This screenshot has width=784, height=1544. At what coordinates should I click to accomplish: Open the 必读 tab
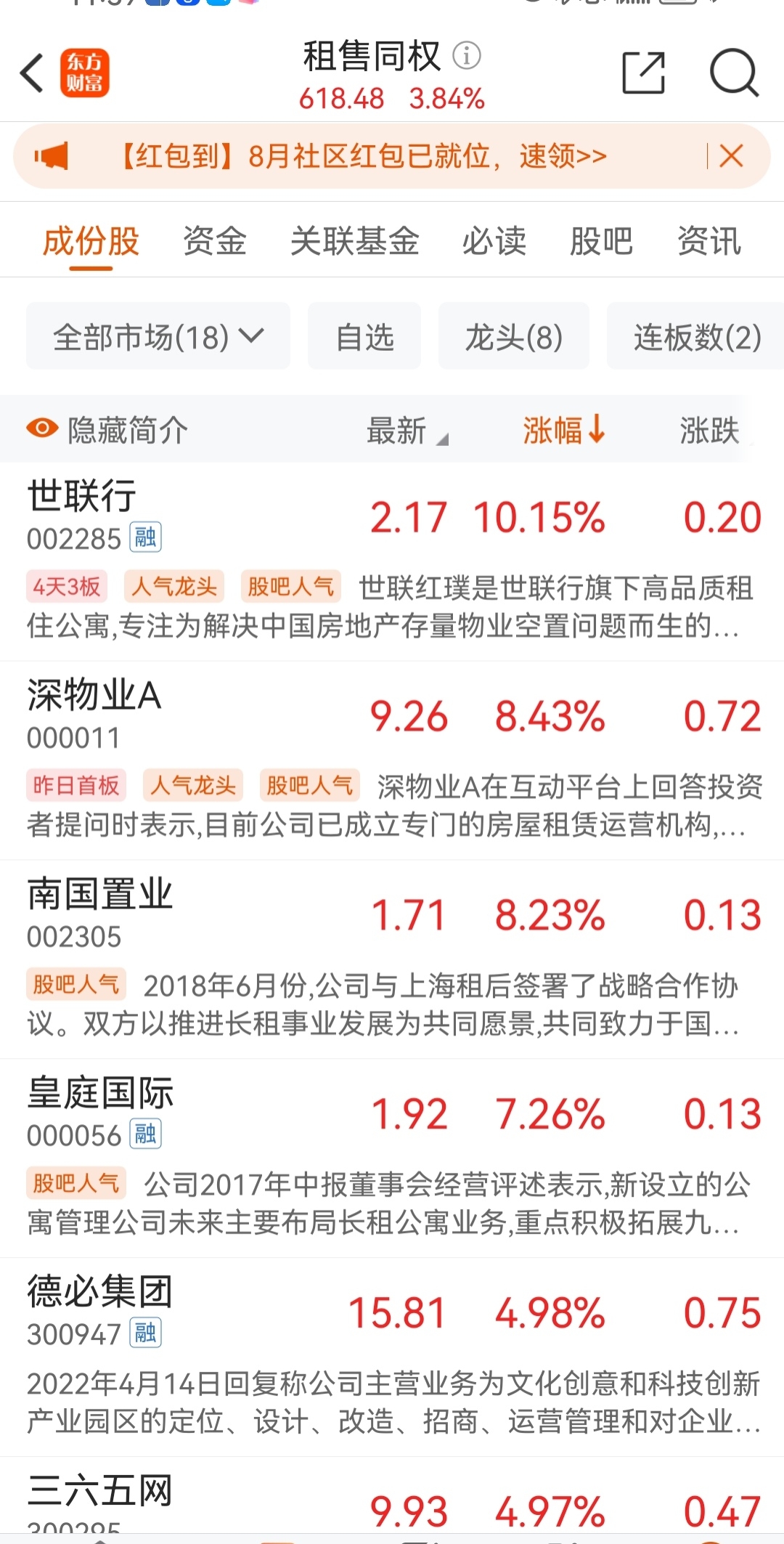[x=494, y=241]
